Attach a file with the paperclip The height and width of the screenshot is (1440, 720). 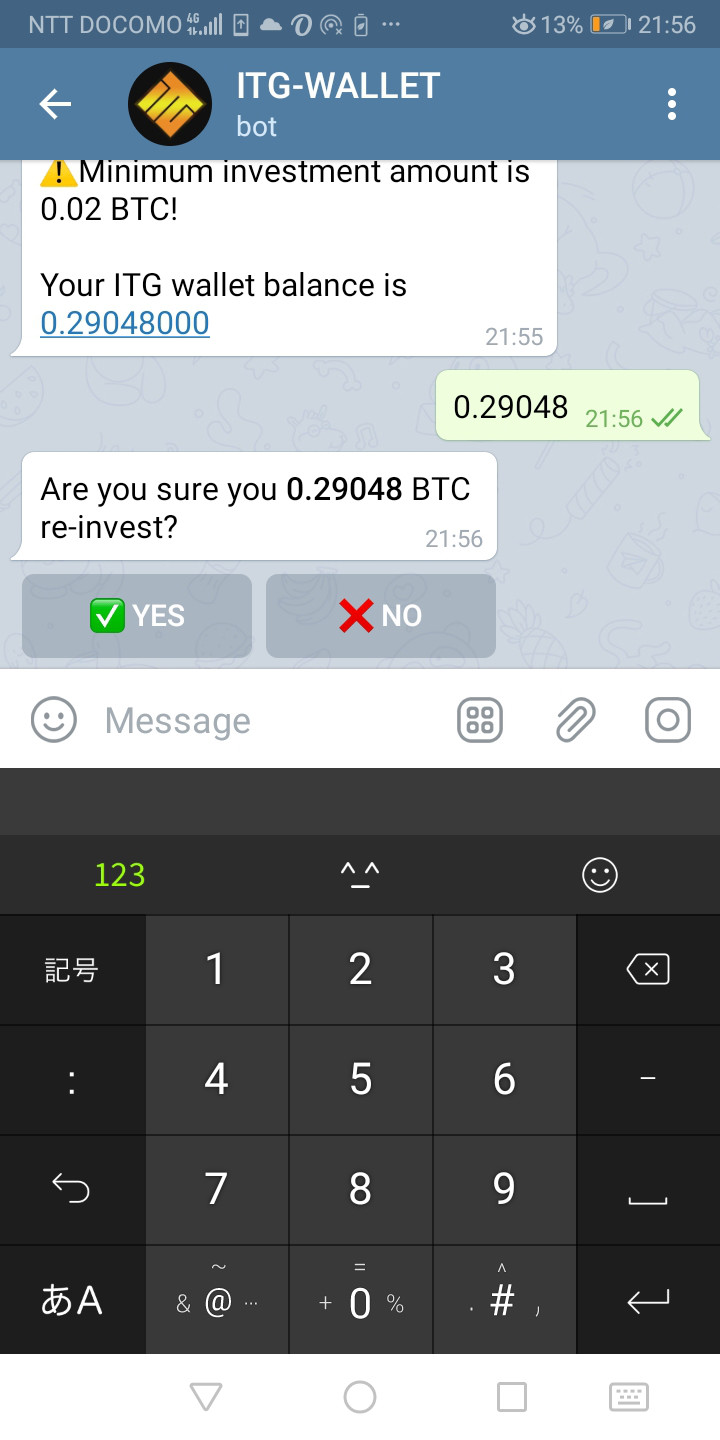coord(575,719)
